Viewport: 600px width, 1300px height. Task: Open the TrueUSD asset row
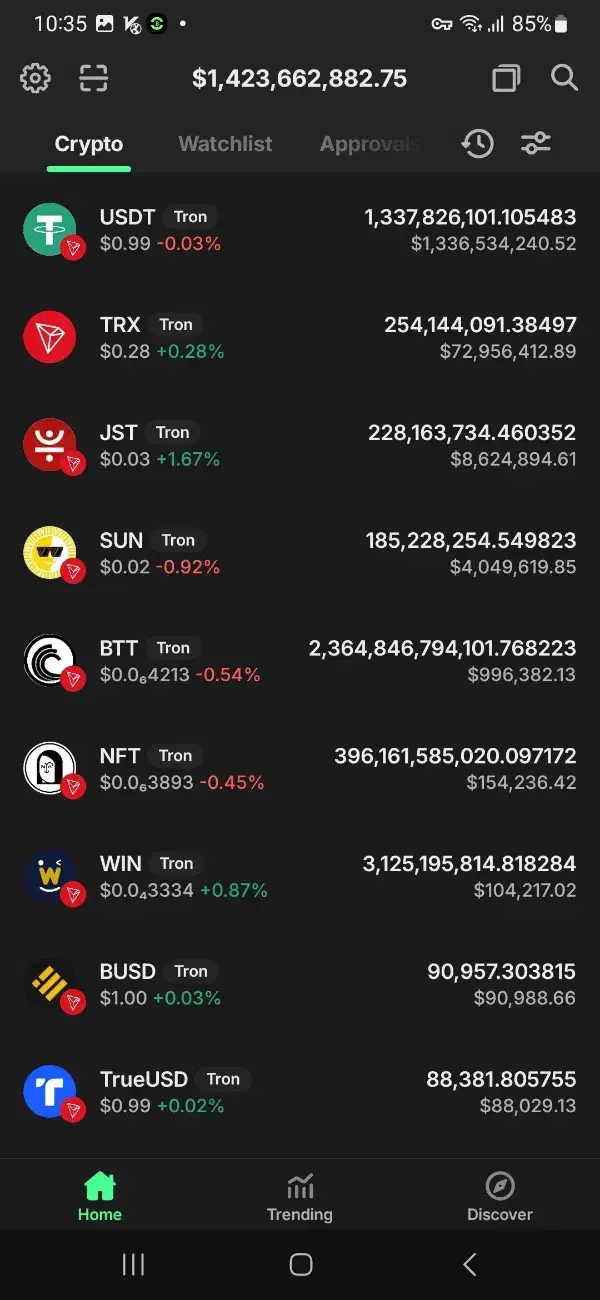point(300,1092)
